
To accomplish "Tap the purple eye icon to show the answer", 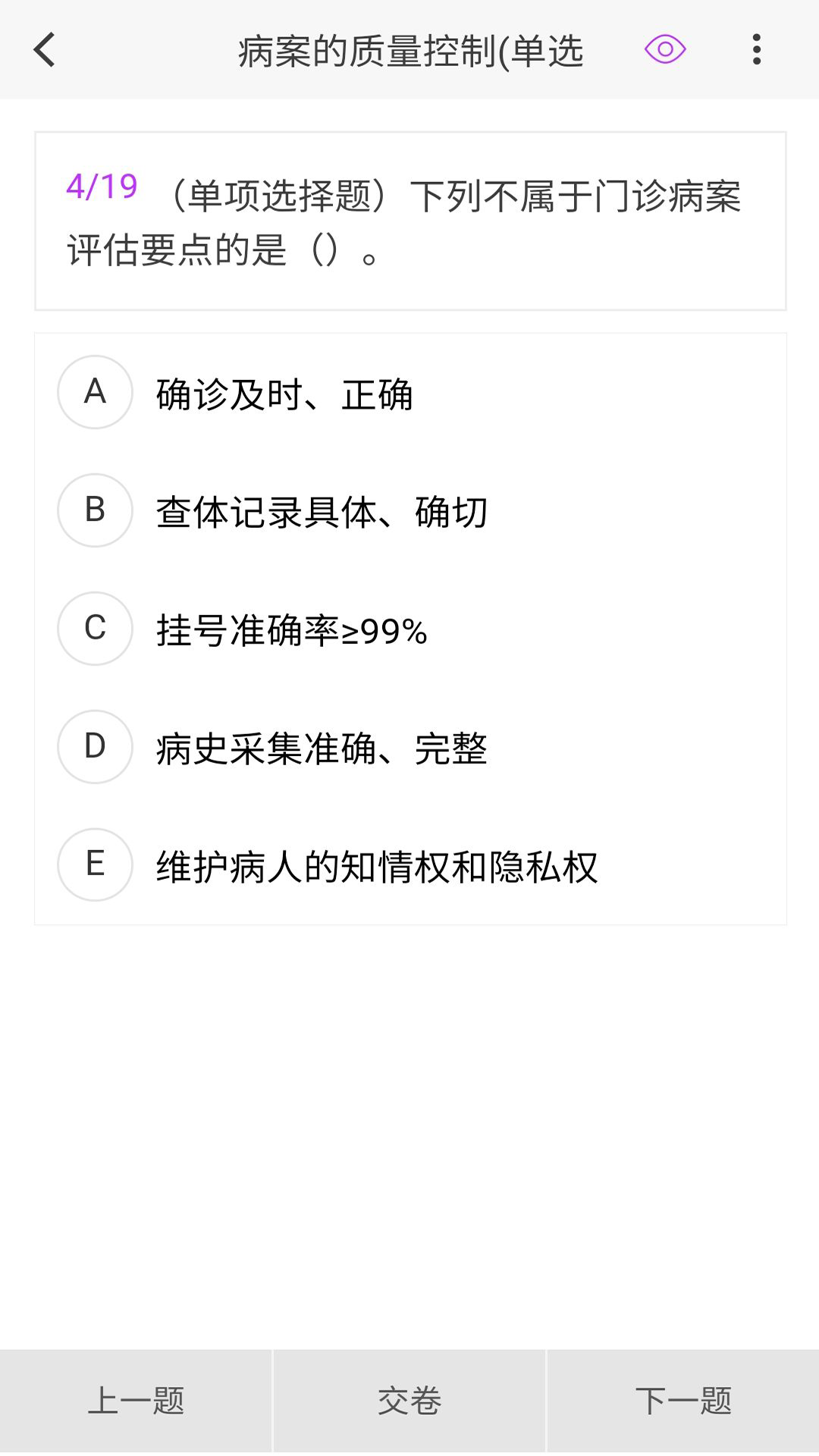I will 665,50.
